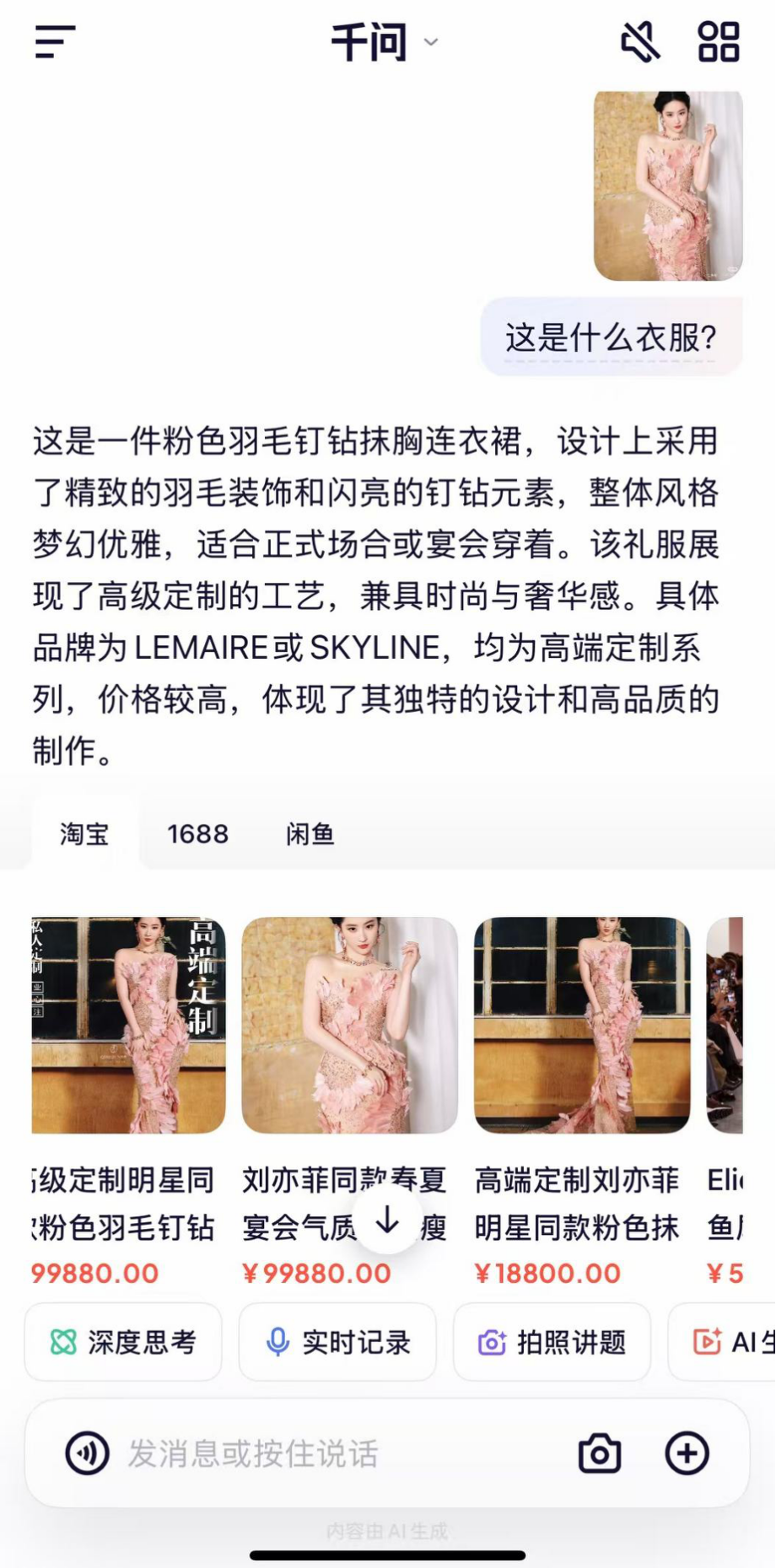Open the plus attachments menu
Screen dimensions: 776x1568
pos(687,1453)
